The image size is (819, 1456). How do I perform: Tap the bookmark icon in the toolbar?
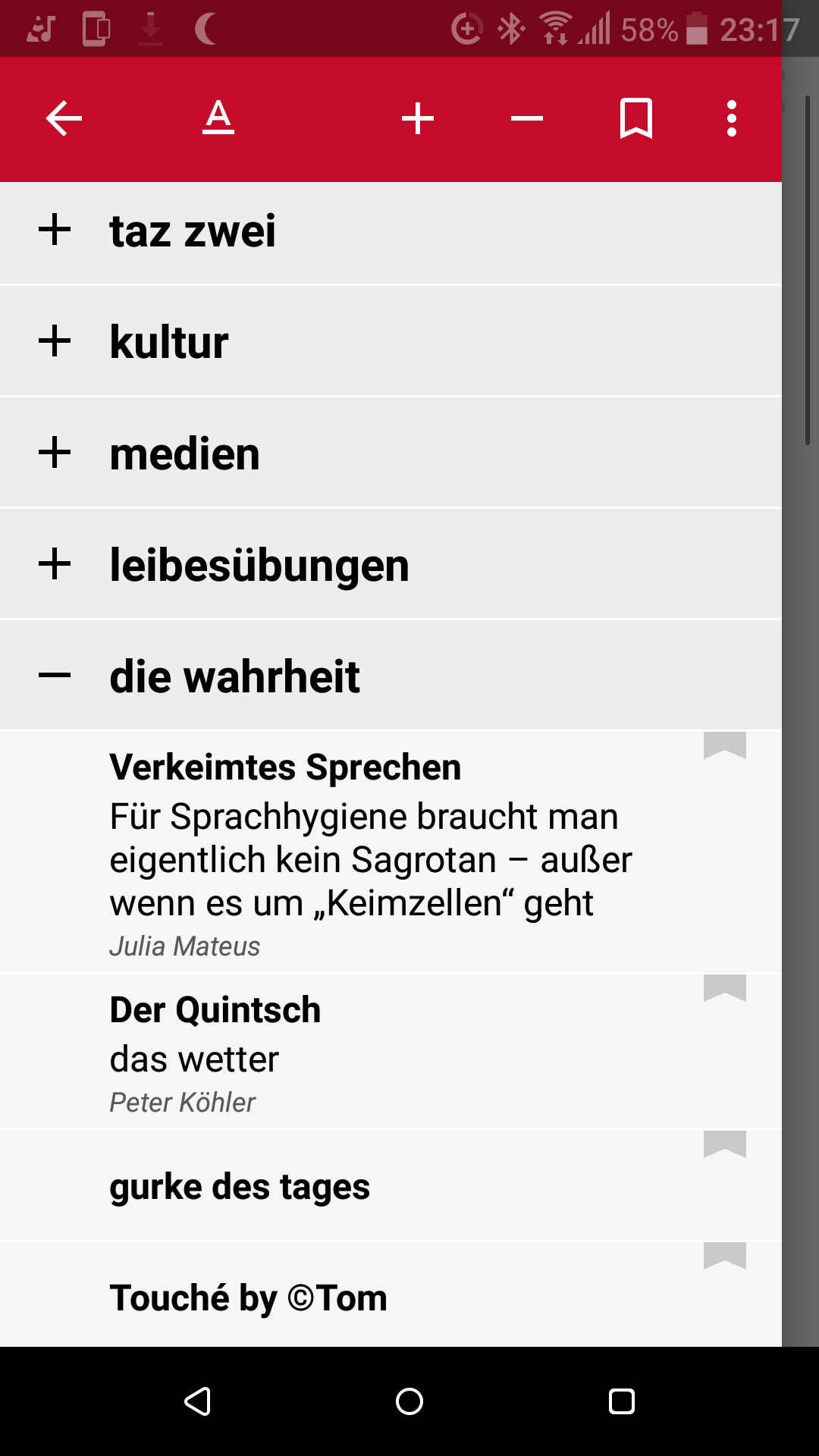tap(635, 119)
